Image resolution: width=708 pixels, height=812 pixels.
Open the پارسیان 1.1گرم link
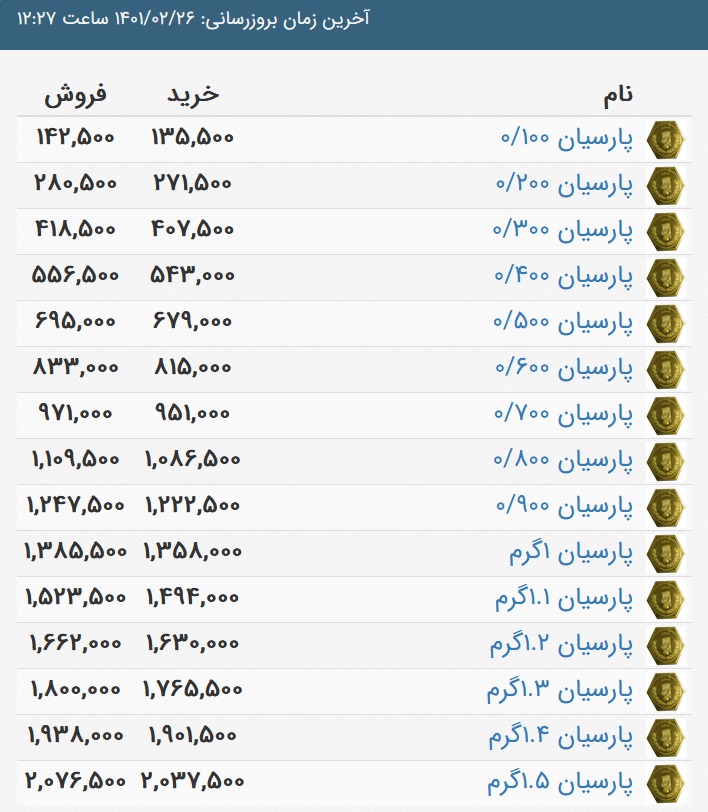click(x=564, y=599)
